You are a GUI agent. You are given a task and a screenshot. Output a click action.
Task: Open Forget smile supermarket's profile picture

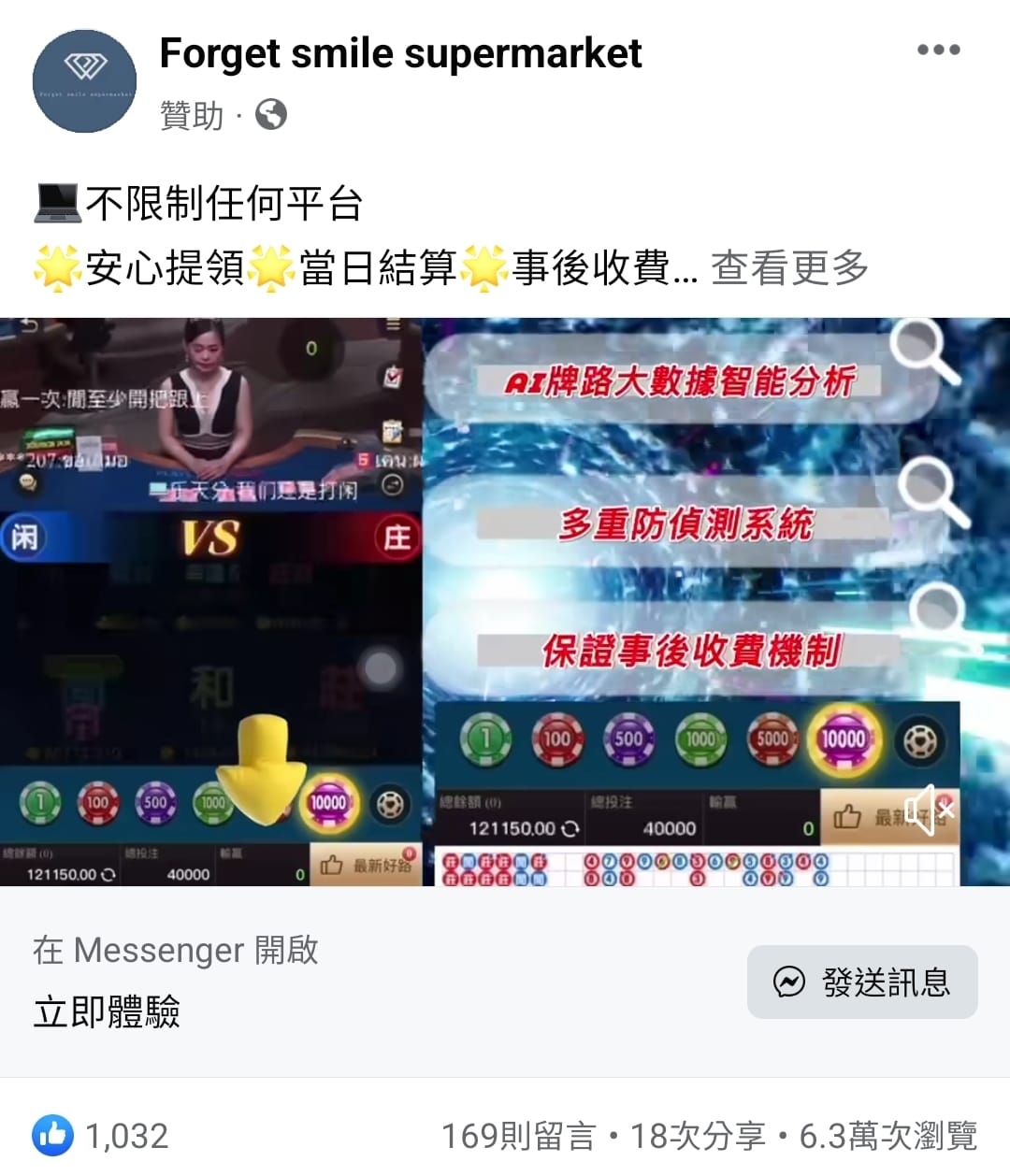pos(84,81)
